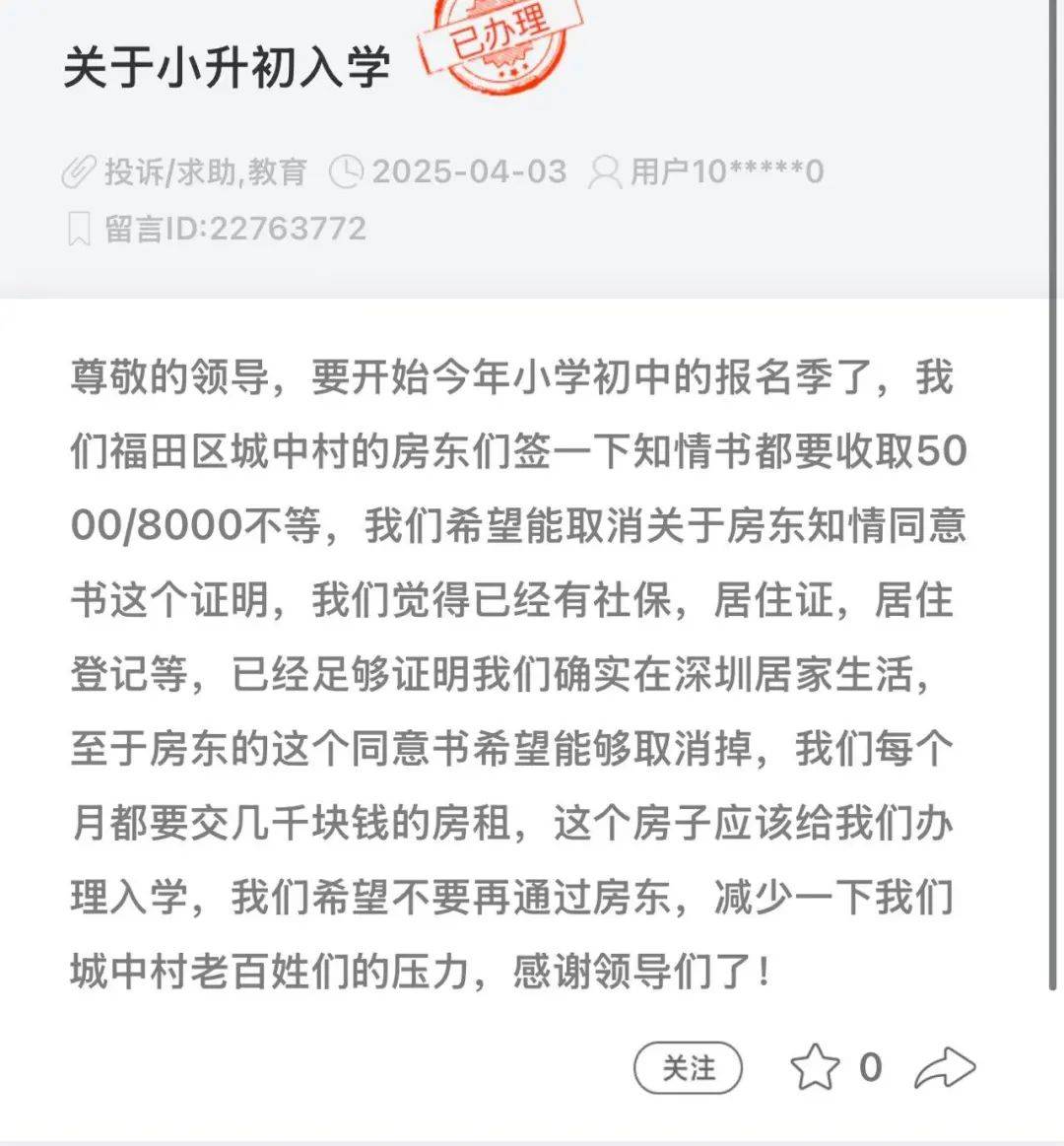Viewport: 1064px width, 1146px height.
Task: Select the follow pill outline icon
Action: pyautogui.click(x=691, y=1067)
